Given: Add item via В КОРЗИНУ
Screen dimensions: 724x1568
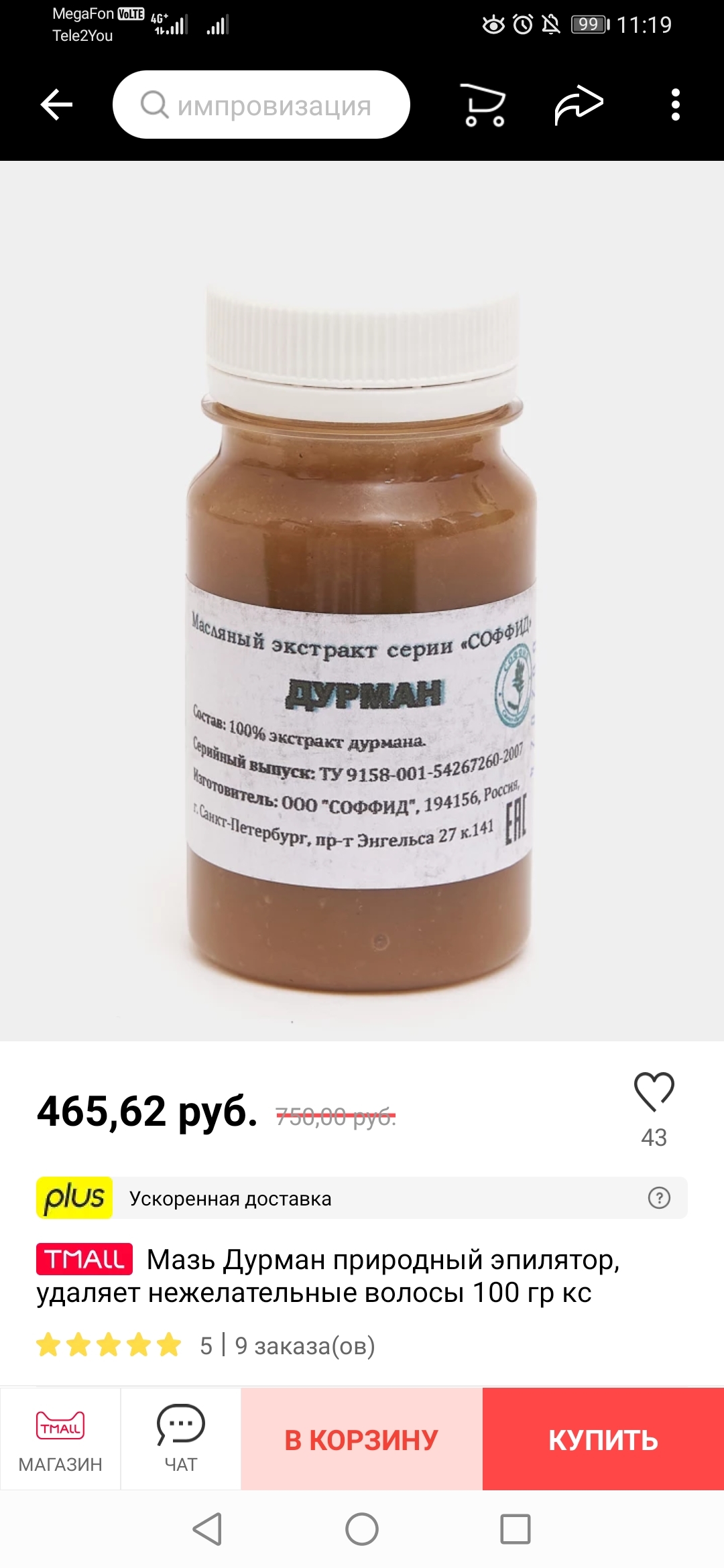Looking at the screenshot, I should 362,1439.
